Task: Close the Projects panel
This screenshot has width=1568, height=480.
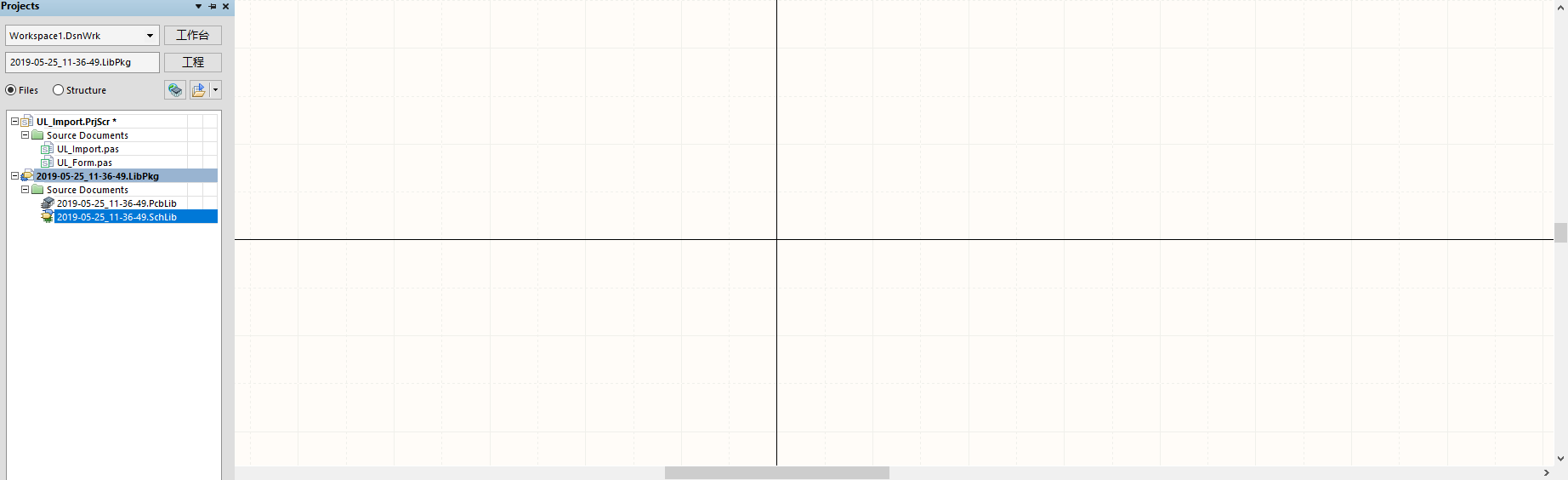Action: click(225, 6)
